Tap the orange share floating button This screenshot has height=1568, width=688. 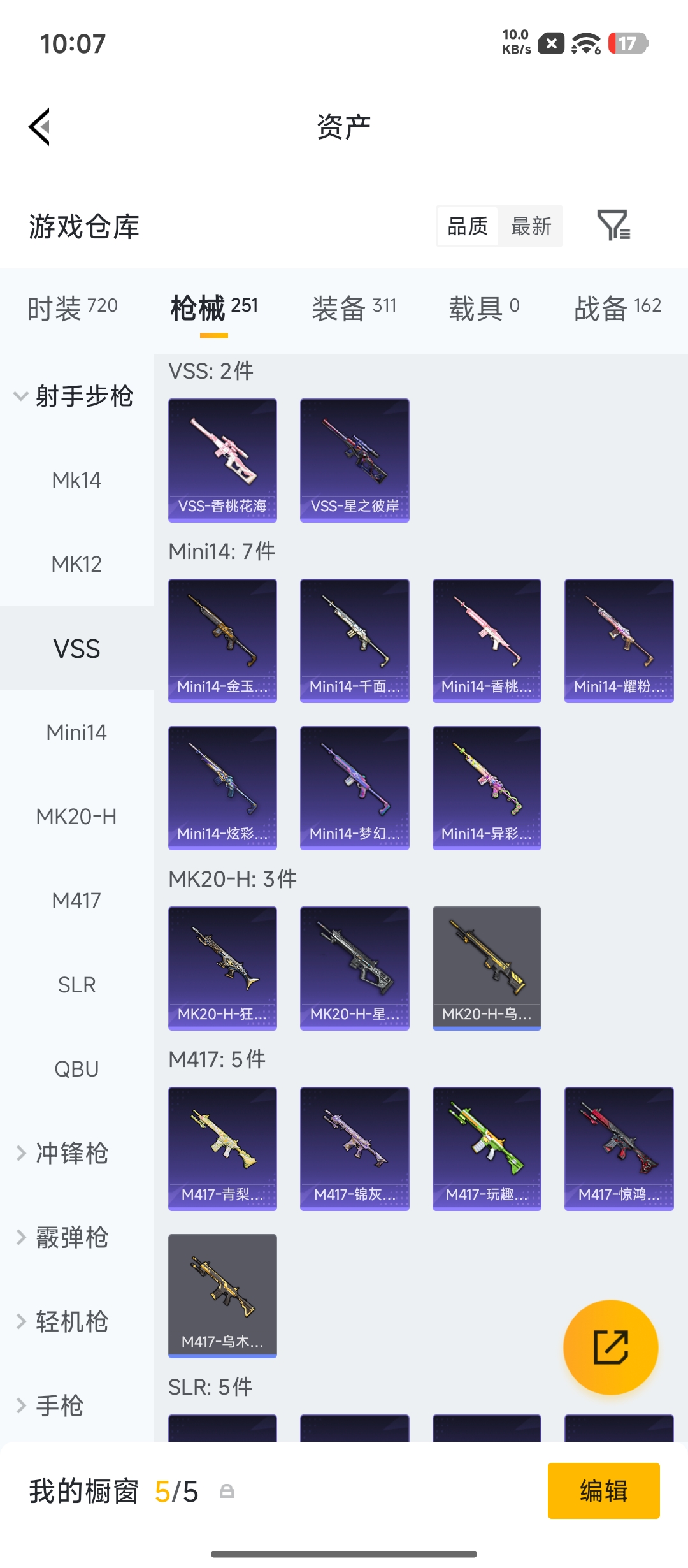(610, 1347)
